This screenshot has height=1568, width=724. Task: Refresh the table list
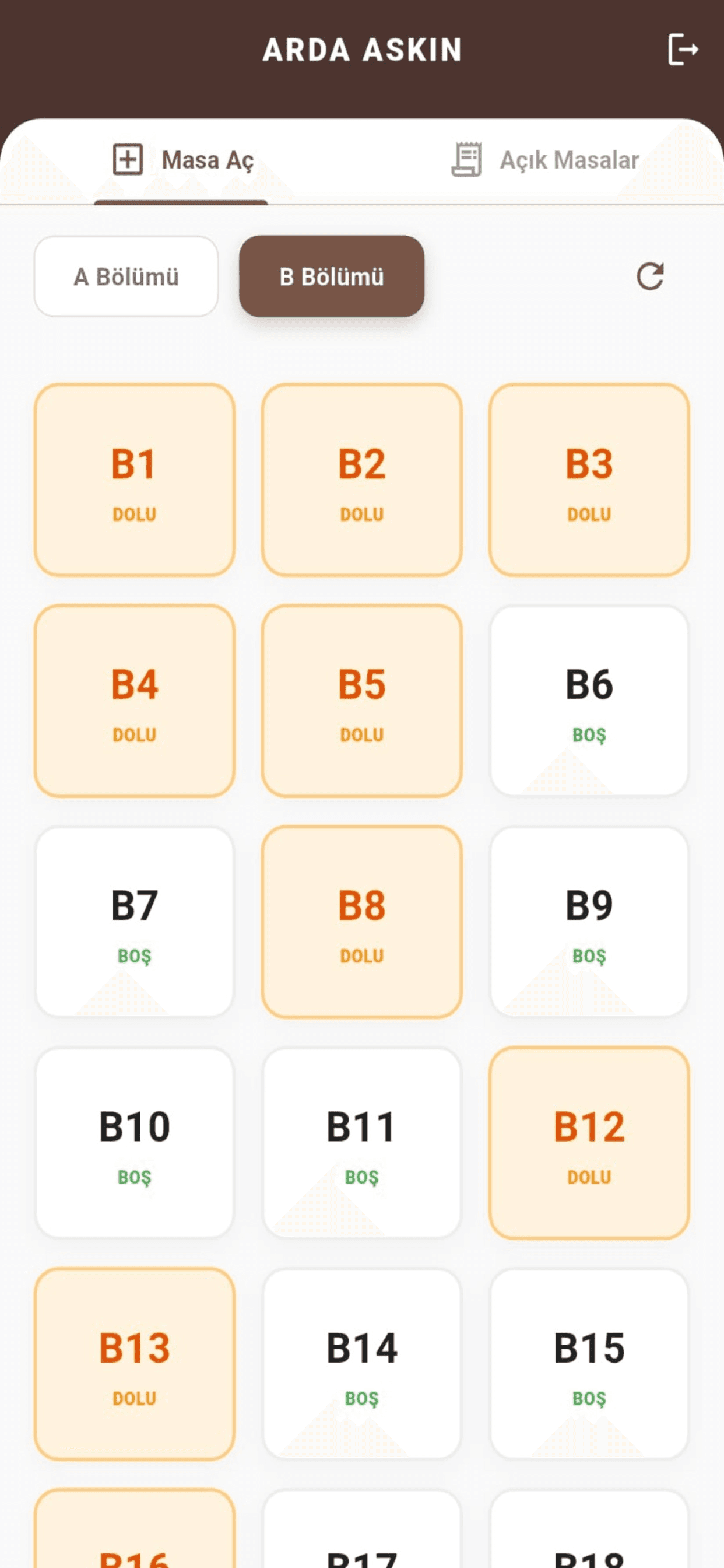pyautogui.click(x=650, y=276)
